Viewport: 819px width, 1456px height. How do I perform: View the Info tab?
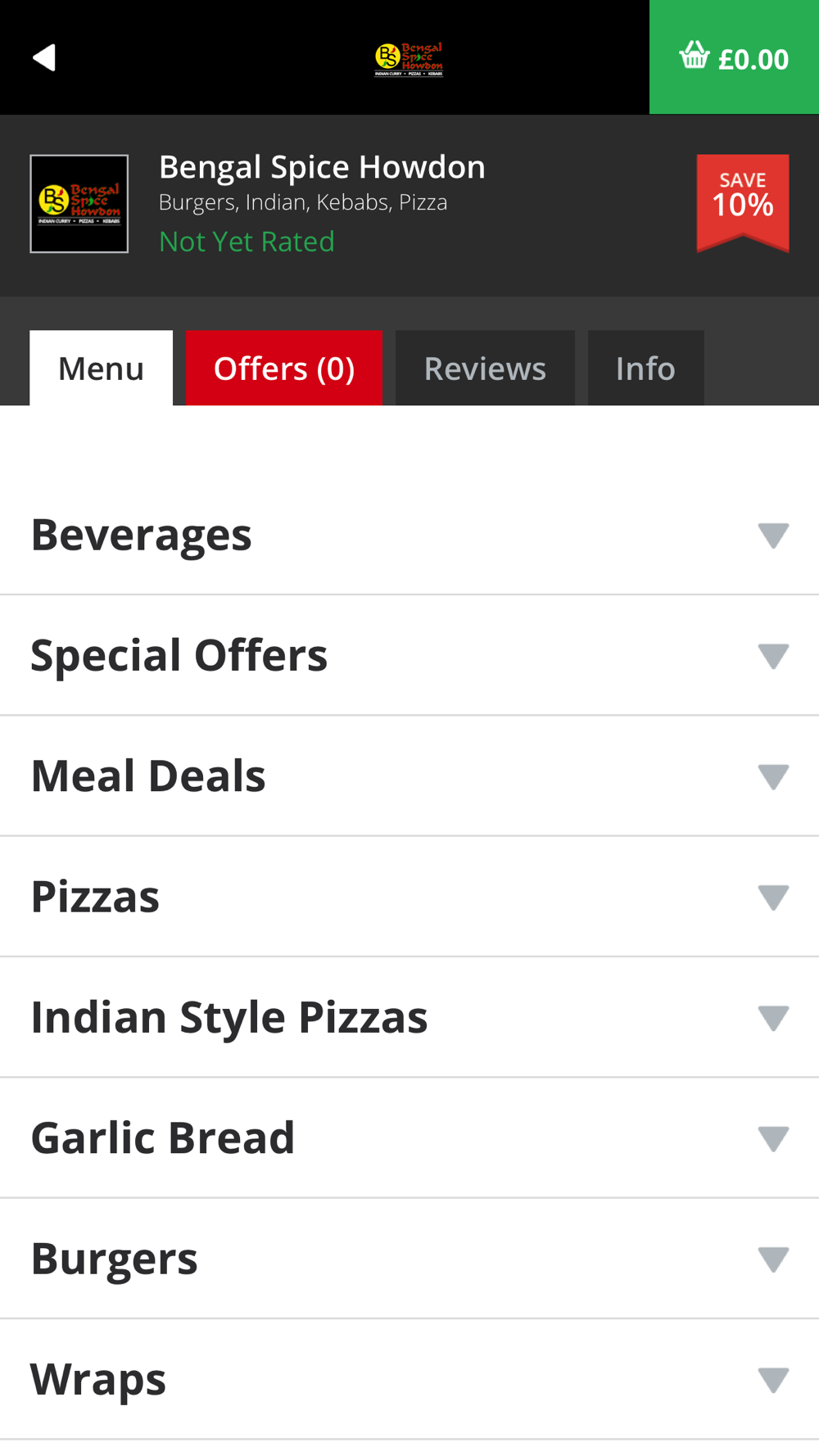(x=645, y=369)
